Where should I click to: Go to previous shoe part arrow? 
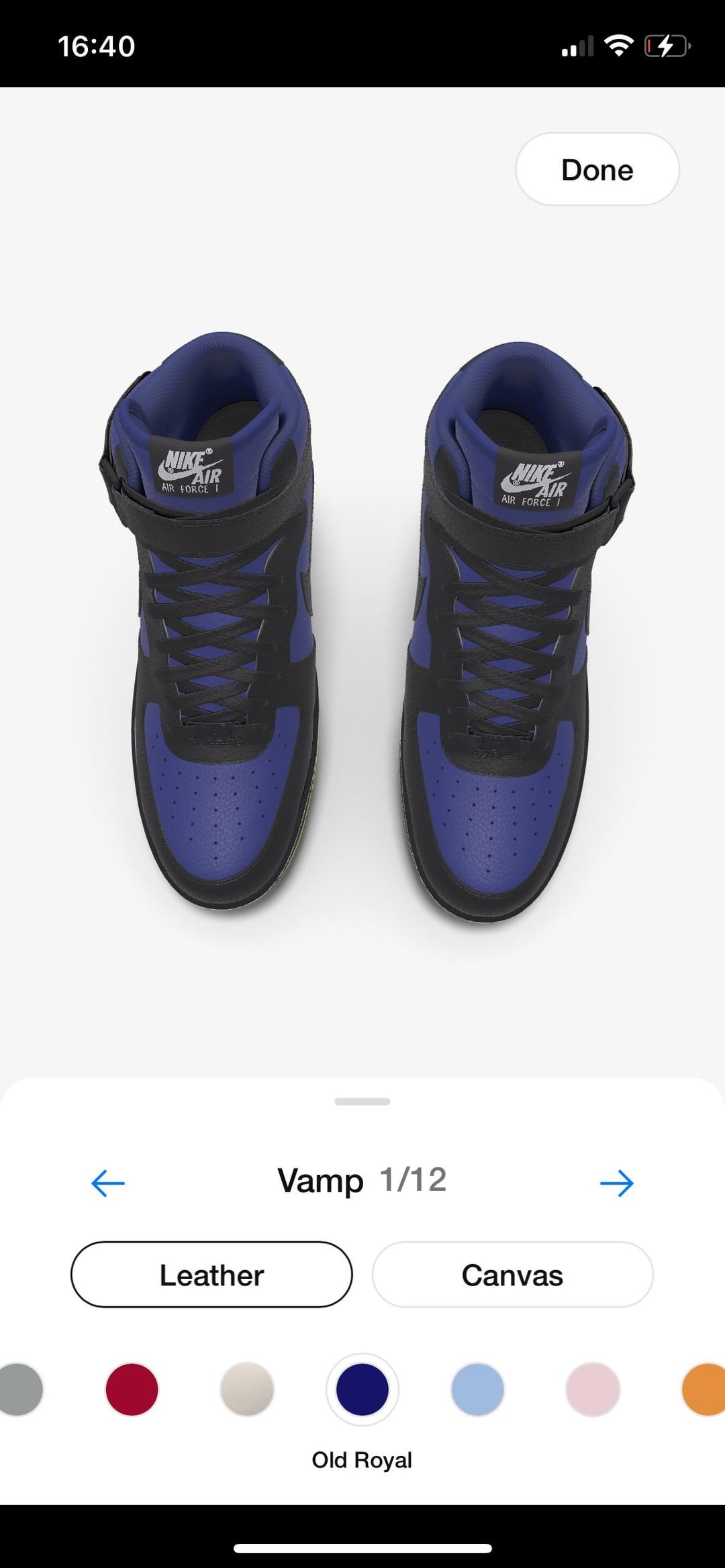pos(108,1183)
